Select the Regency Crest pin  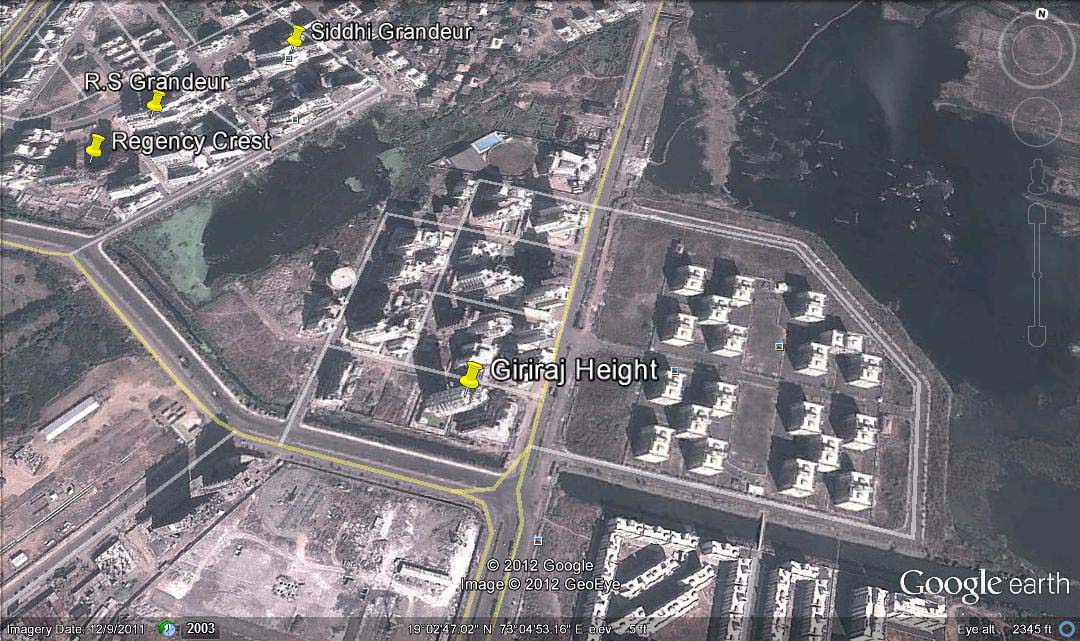click(x=97, y=146)
